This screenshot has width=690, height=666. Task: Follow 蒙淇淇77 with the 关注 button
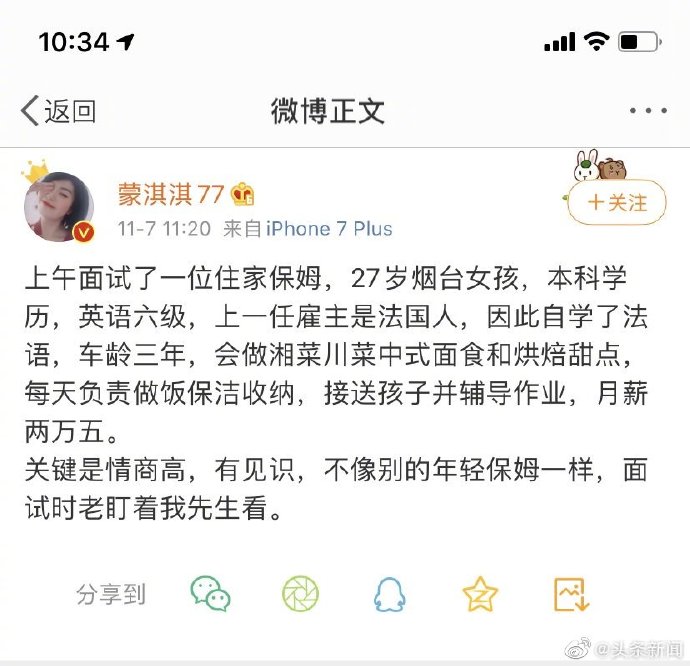[616, 203]
